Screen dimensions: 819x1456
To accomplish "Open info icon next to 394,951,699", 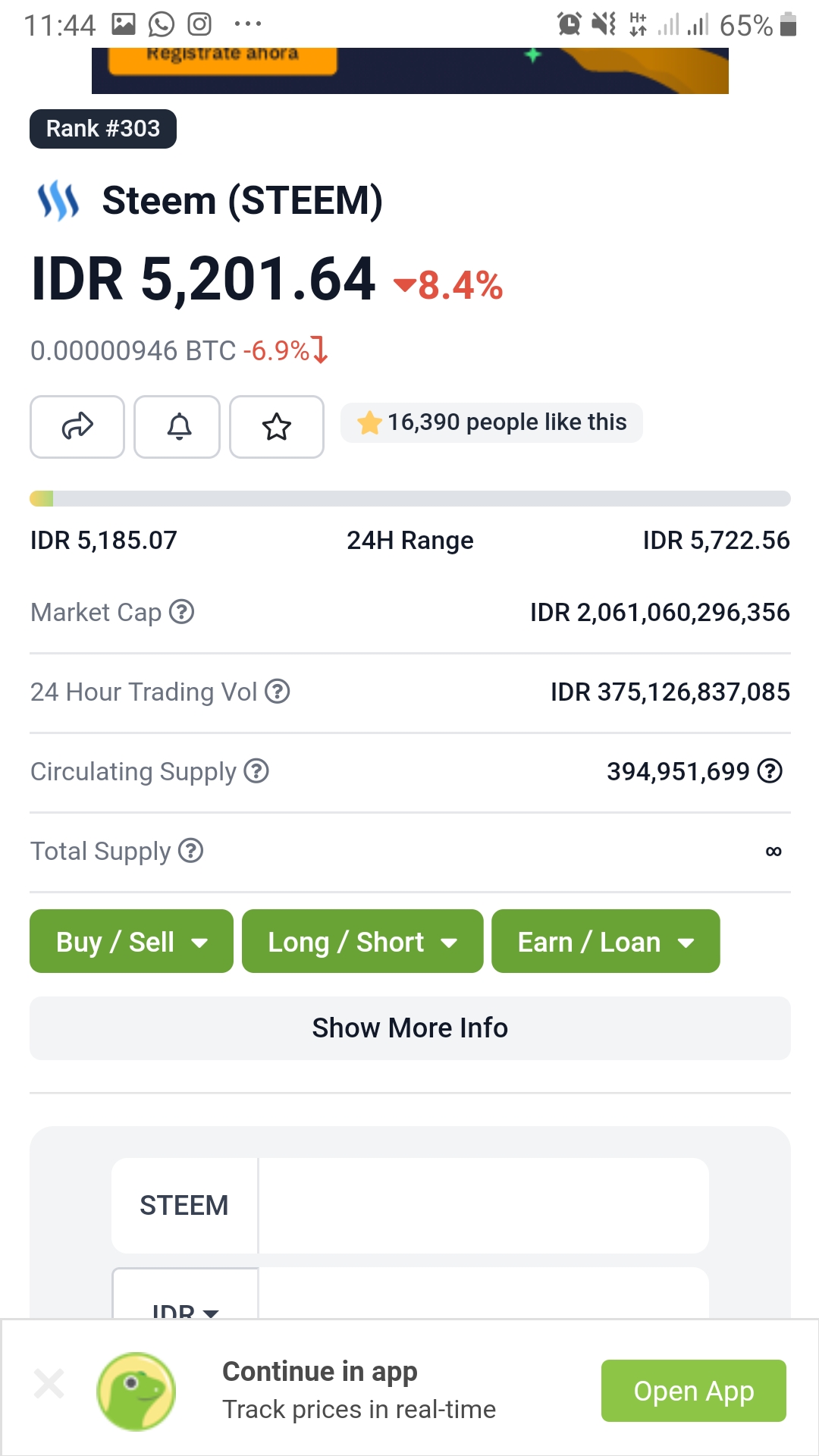I will point(770,770).
